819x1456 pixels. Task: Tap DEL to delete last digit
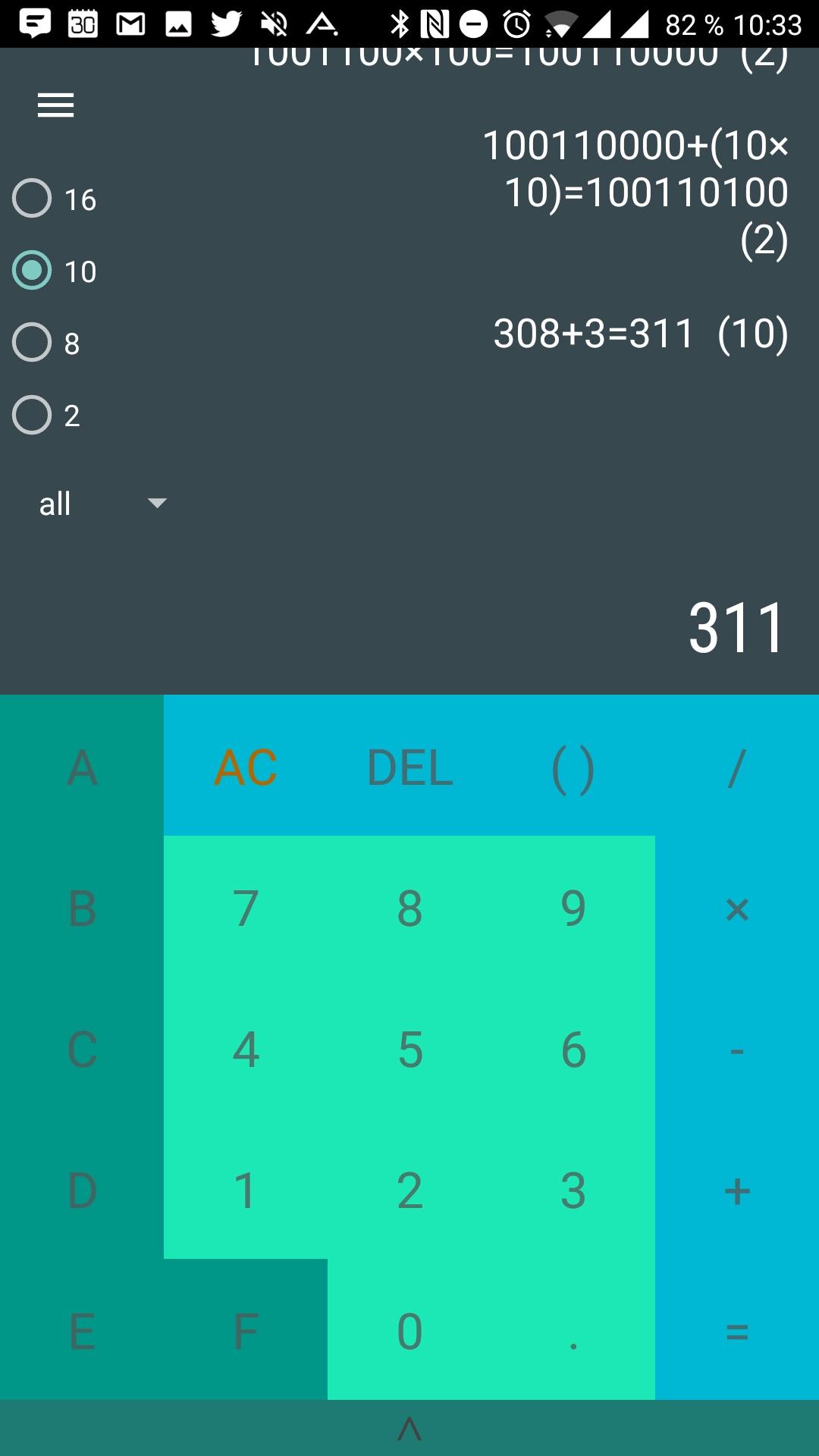coord(409,766)
